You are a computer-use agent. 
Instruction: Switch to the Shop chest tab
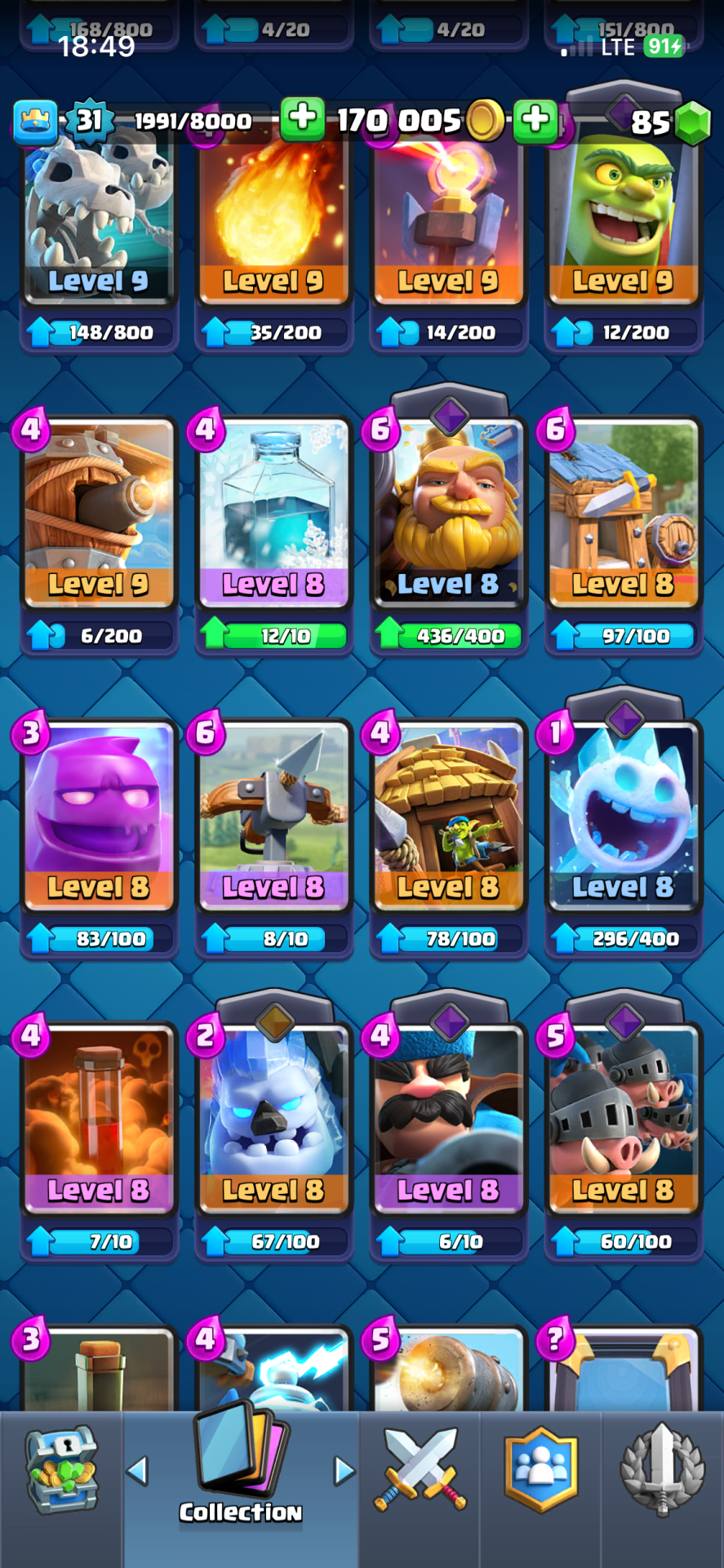coord(61,1470)
